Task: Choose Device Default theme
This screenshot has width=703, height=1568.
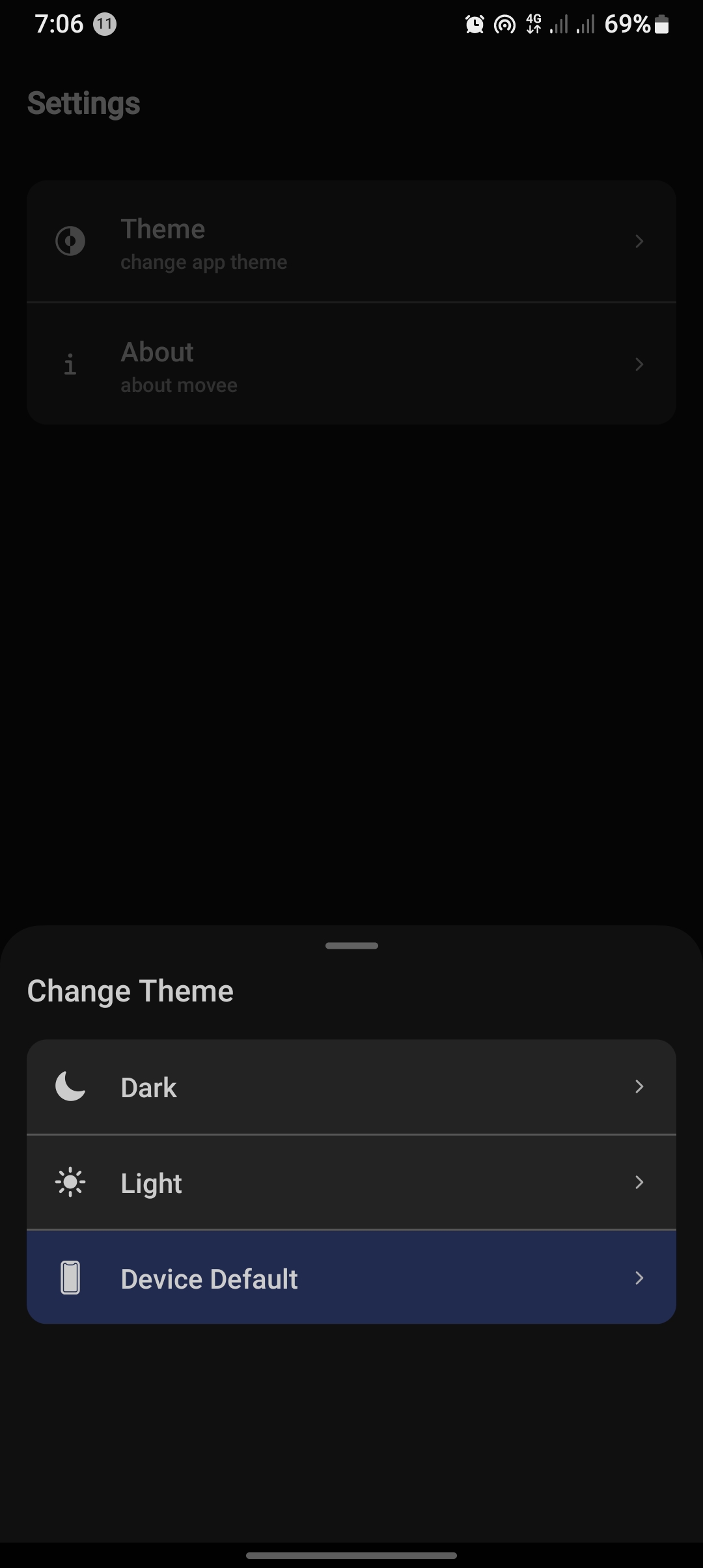Action: [x=351, y=1278]
